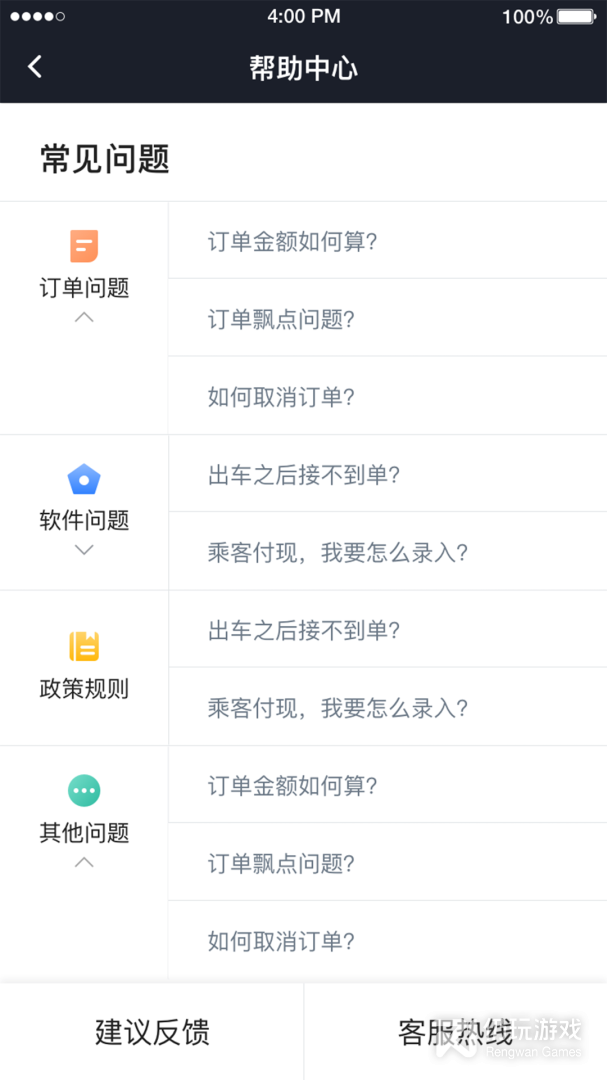Viewport: 607px width, 1080px height.
Task: Open 如何取消订单? under 订单问题
Action: pyautogui.click(x=388, y=395)
